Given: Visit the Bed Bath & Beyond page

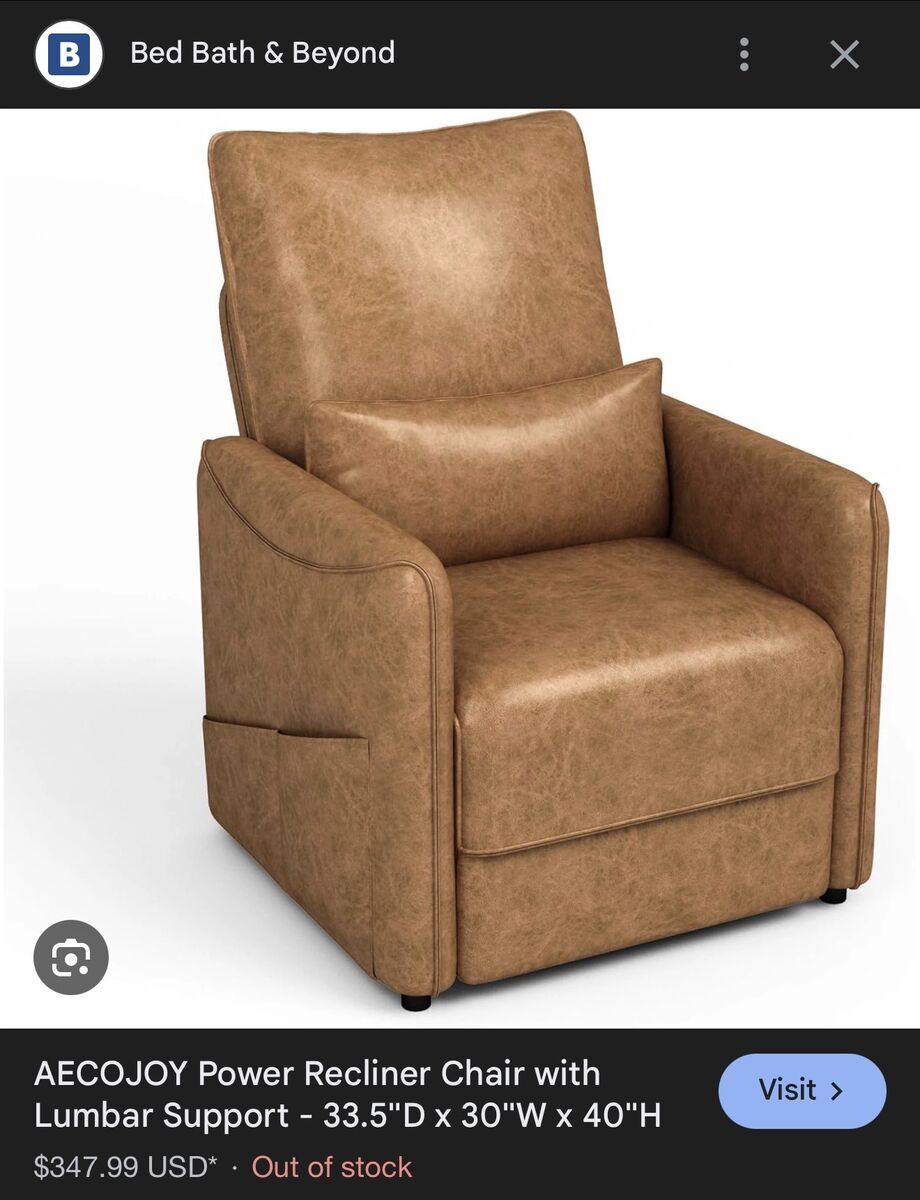Looking at the screenshot, I should tap(801, 1090).
